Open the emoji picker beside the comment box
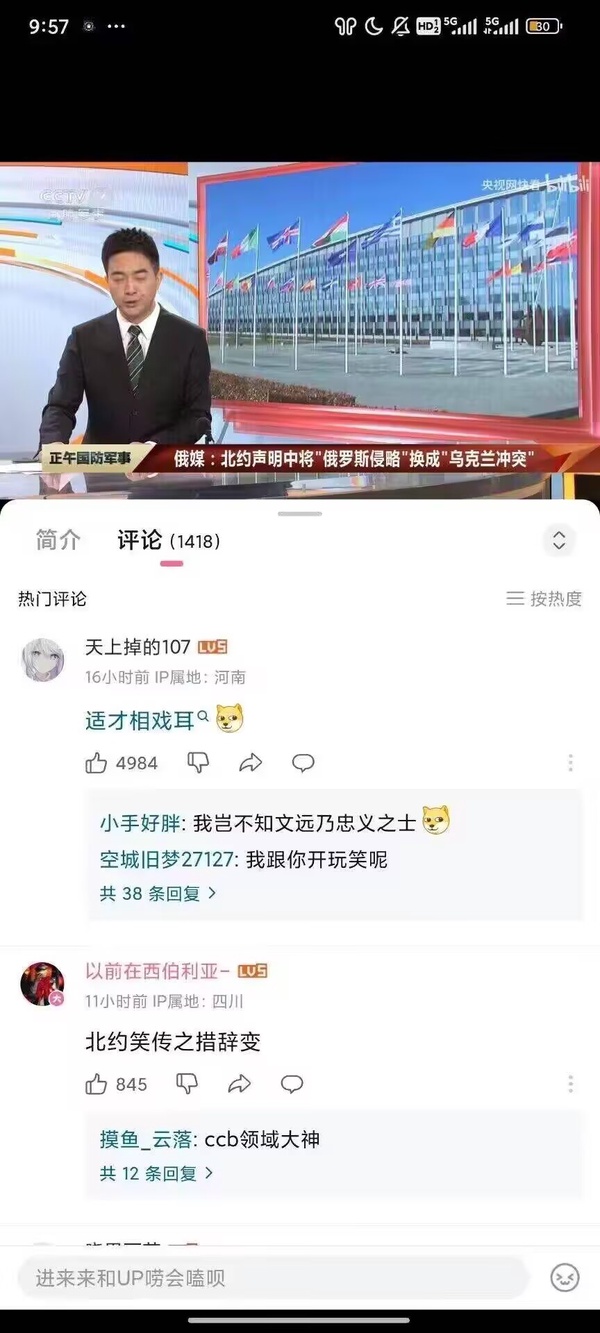 pos(565,1278)
